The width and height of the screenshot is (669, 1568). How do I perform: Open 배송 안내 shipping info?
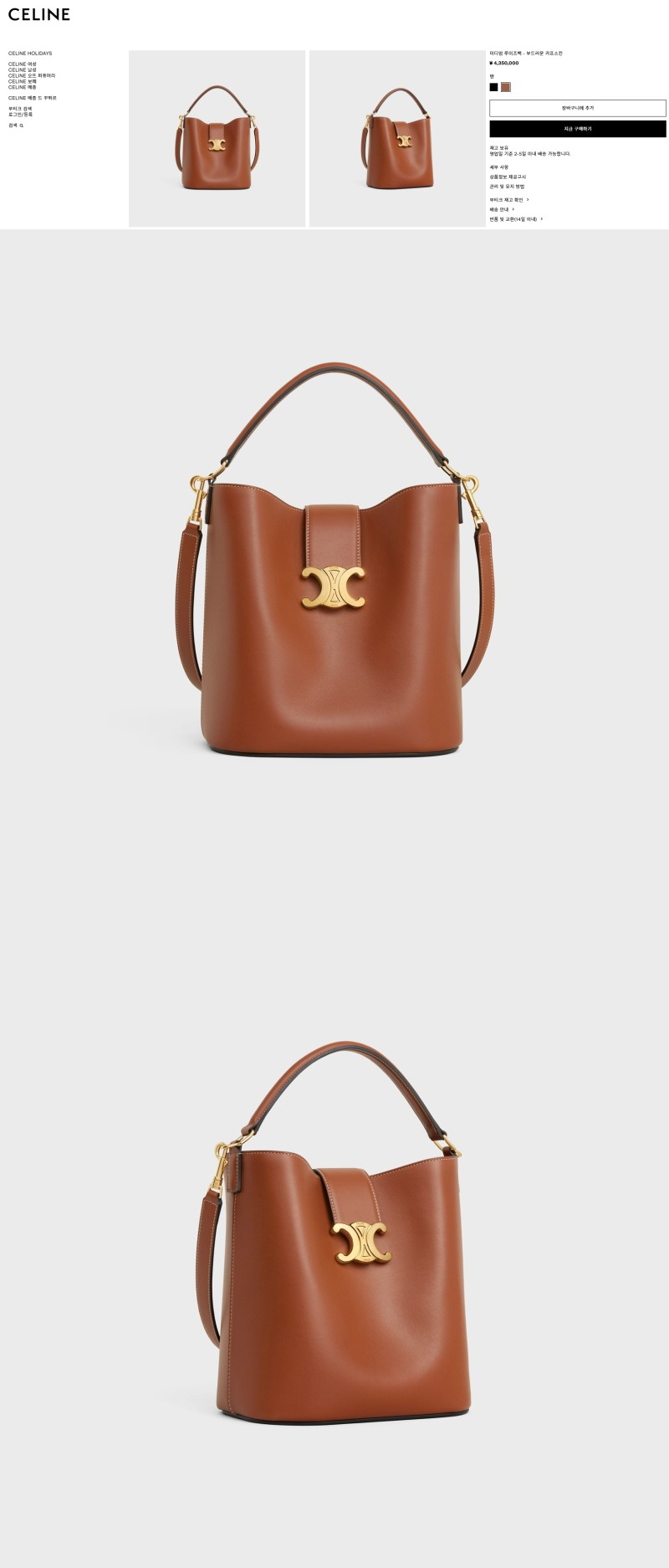(x=501, y=210)
